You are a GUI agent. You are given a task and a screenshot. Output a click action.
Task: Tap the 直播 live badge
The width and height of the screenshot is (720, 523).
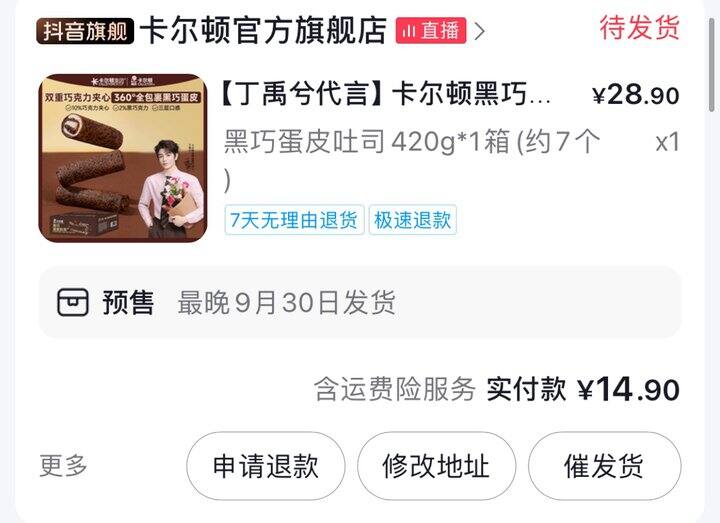click(431, 30)
